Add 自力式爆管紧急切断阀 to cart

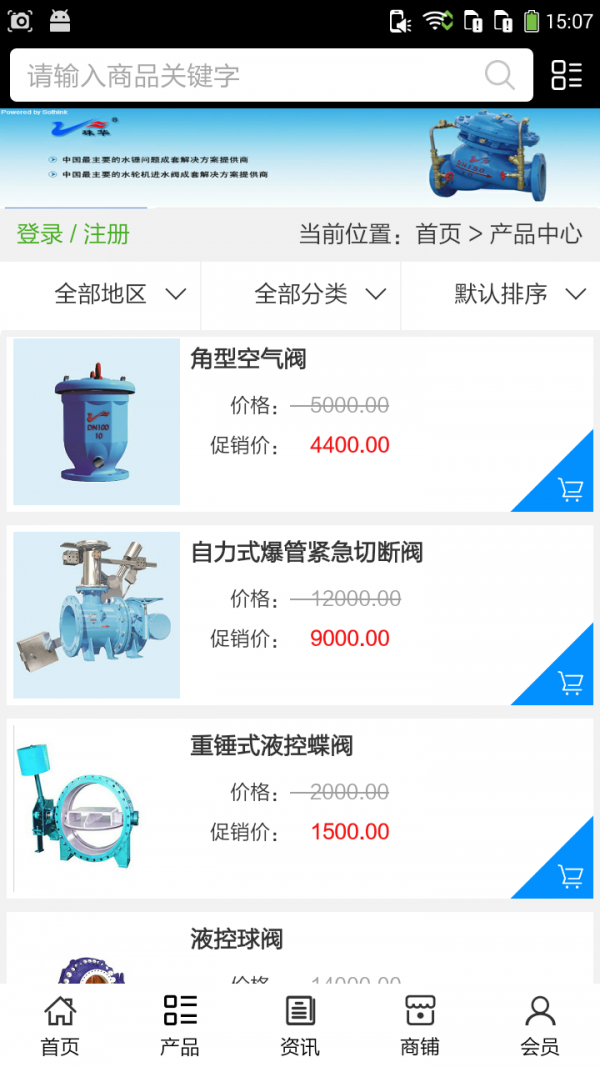tap(570, 684)
